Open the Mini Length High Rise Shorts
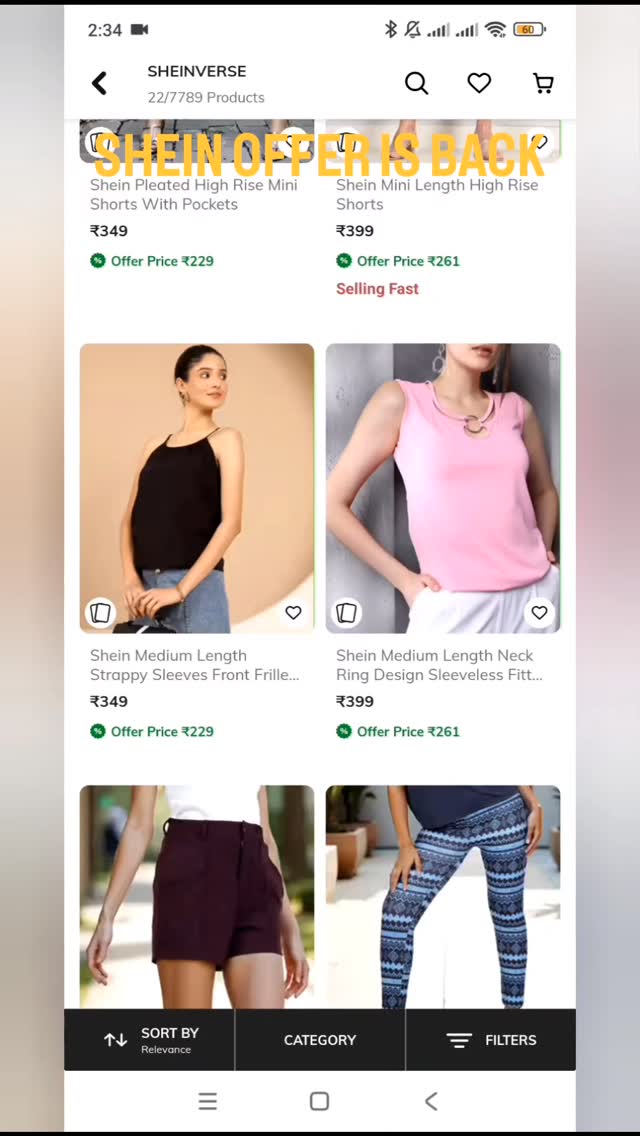Image resolution: width=640 pixels, height=1136 pixels. [437, 195]
